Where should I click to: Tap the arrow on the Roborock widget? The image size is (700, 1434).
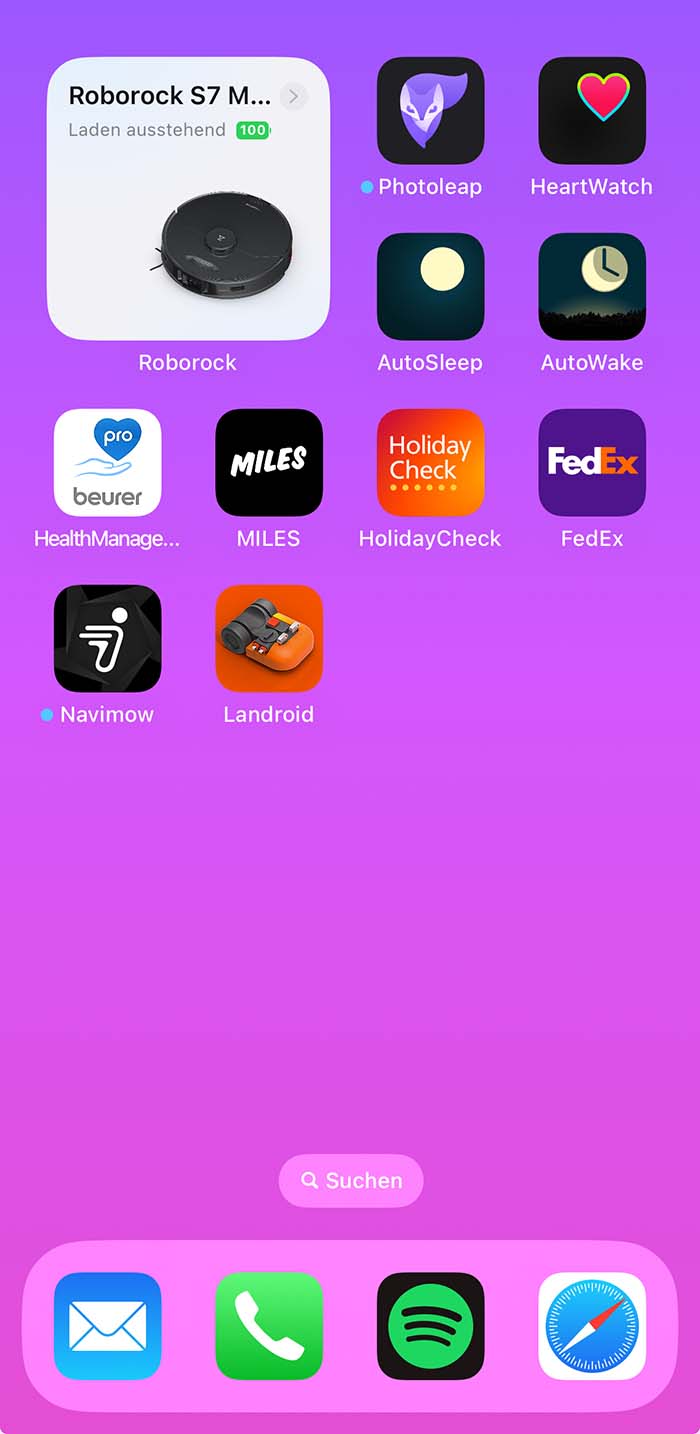pyautogui.click(x=293, y=96)
